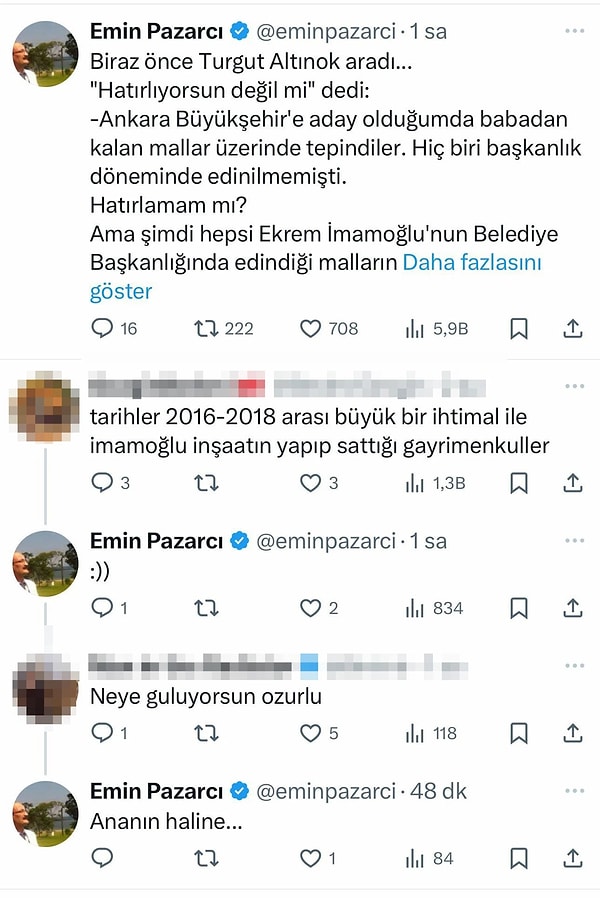Like the "Neye guluyorsun" reply

click(311, 733)
